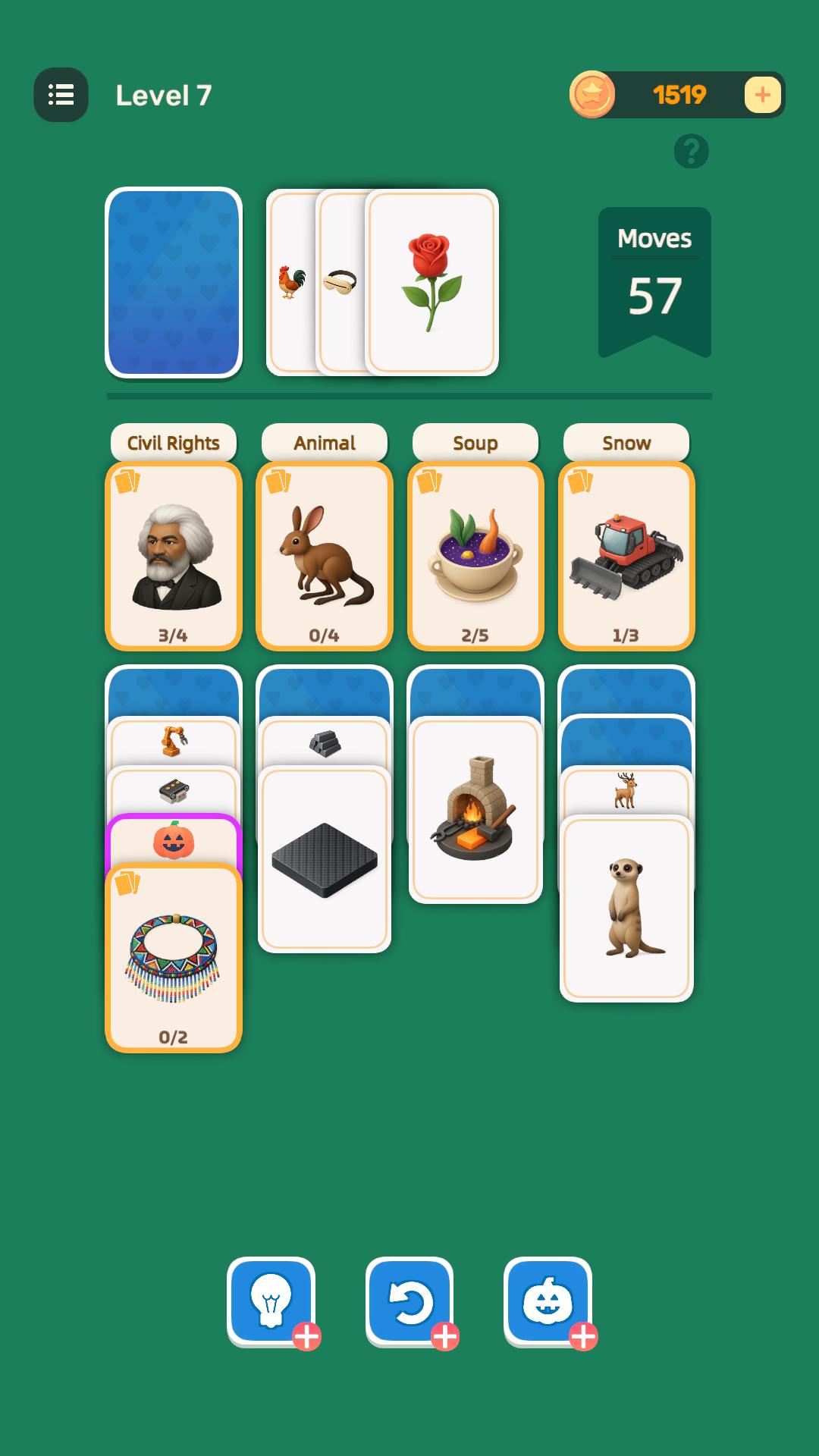Screen dimensions: 819x1456
Task: Select the forge furnace card
Action: click(x=475, y=810)
